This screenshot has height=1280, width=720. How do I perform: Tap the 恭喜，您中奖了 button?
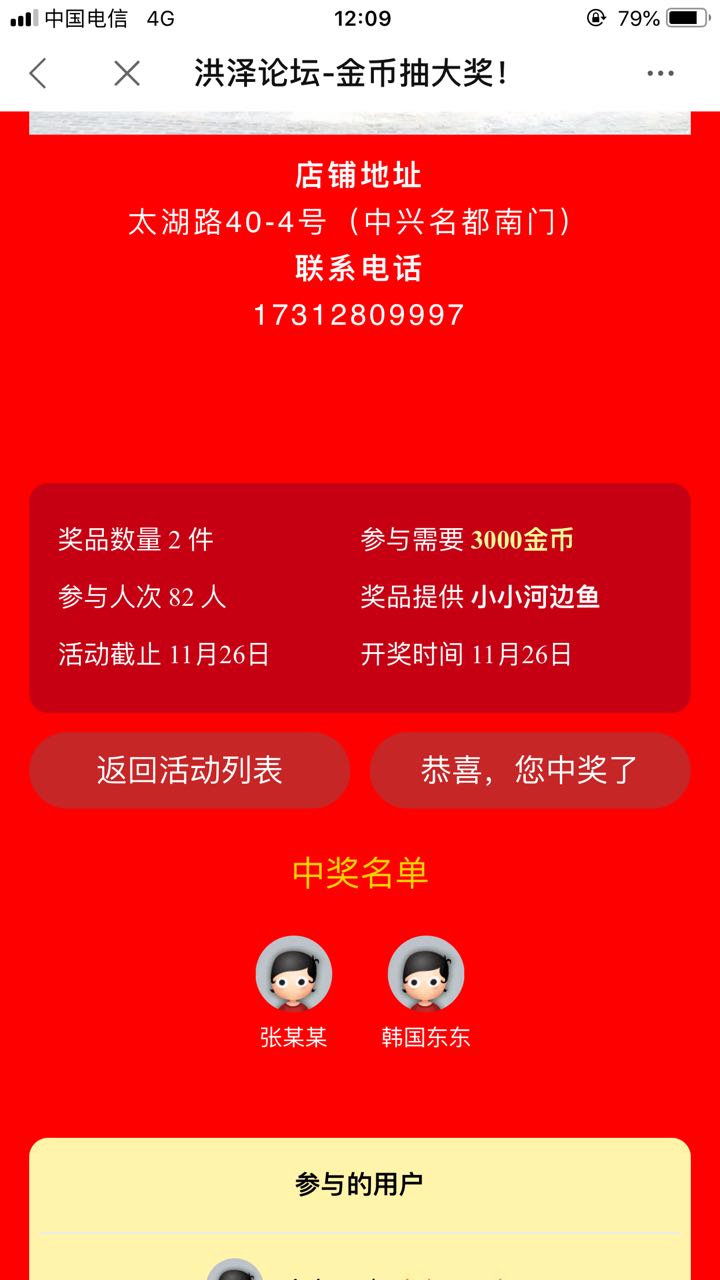click(x=530, y=770)
